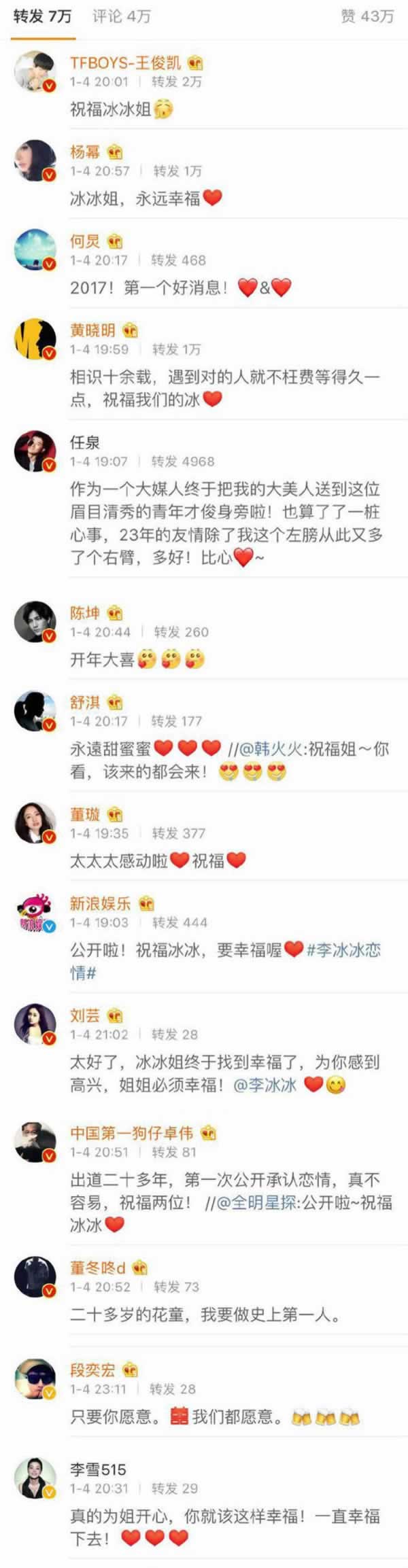Screen dimensions: 408x1568
Task: Open 杨幂's avatar
Action: tap(35, 161)
